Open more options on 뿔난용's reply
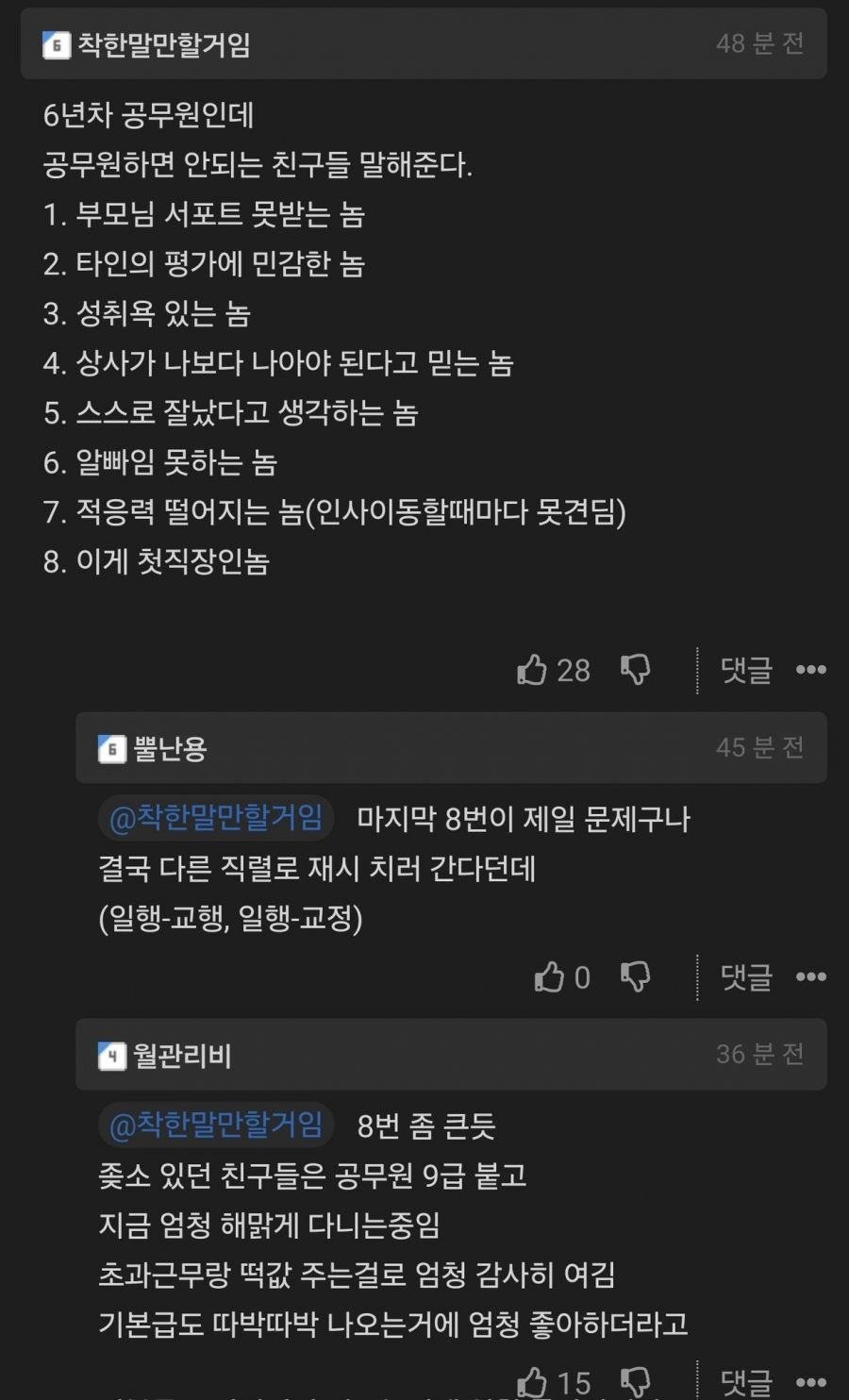Image resolution: width=849 pixels, height=1400 pixels. coord(810,977)
